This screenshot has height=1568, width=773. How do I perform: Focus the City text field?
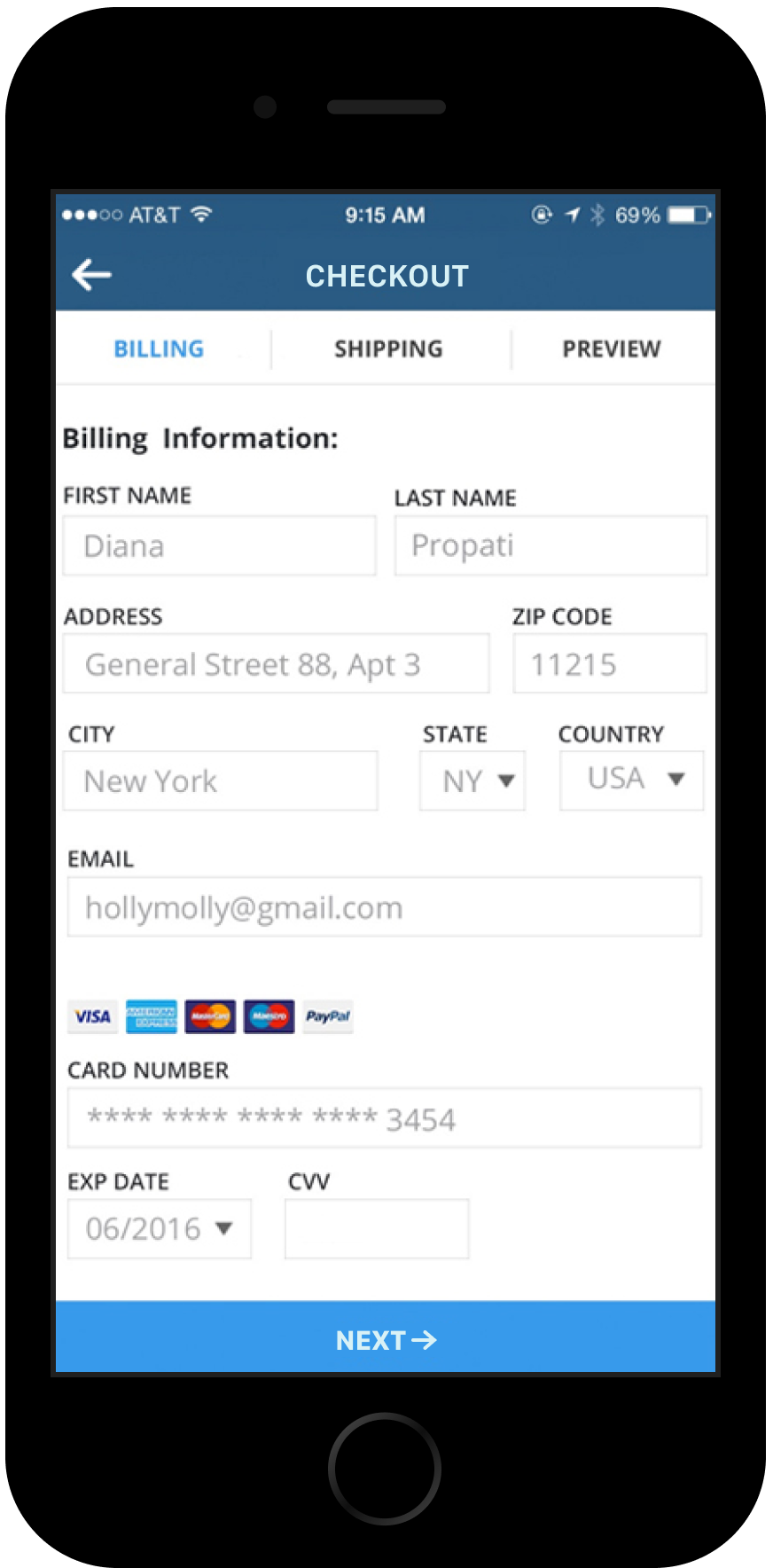(x=221, y=780)
